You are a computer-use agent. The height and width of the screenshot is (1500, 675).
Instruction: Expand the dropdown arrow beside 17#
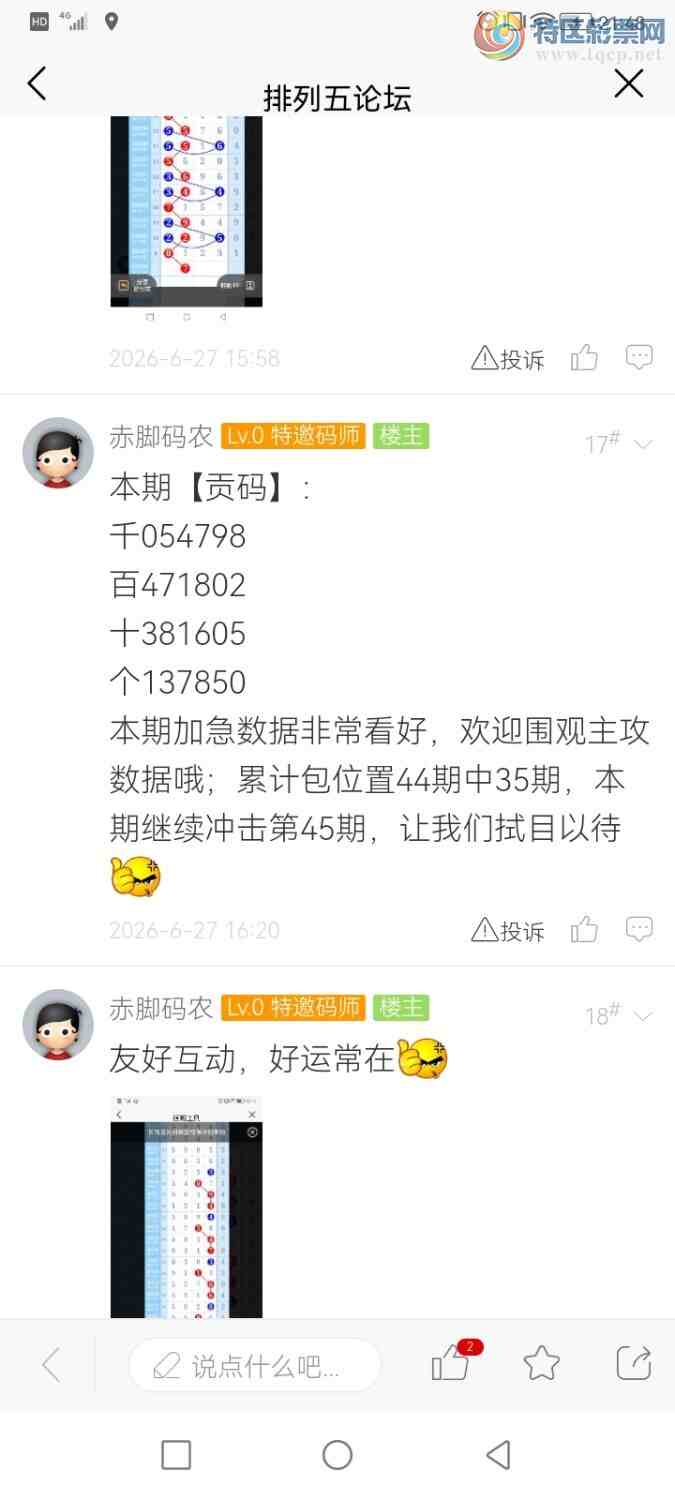[643, 445]
